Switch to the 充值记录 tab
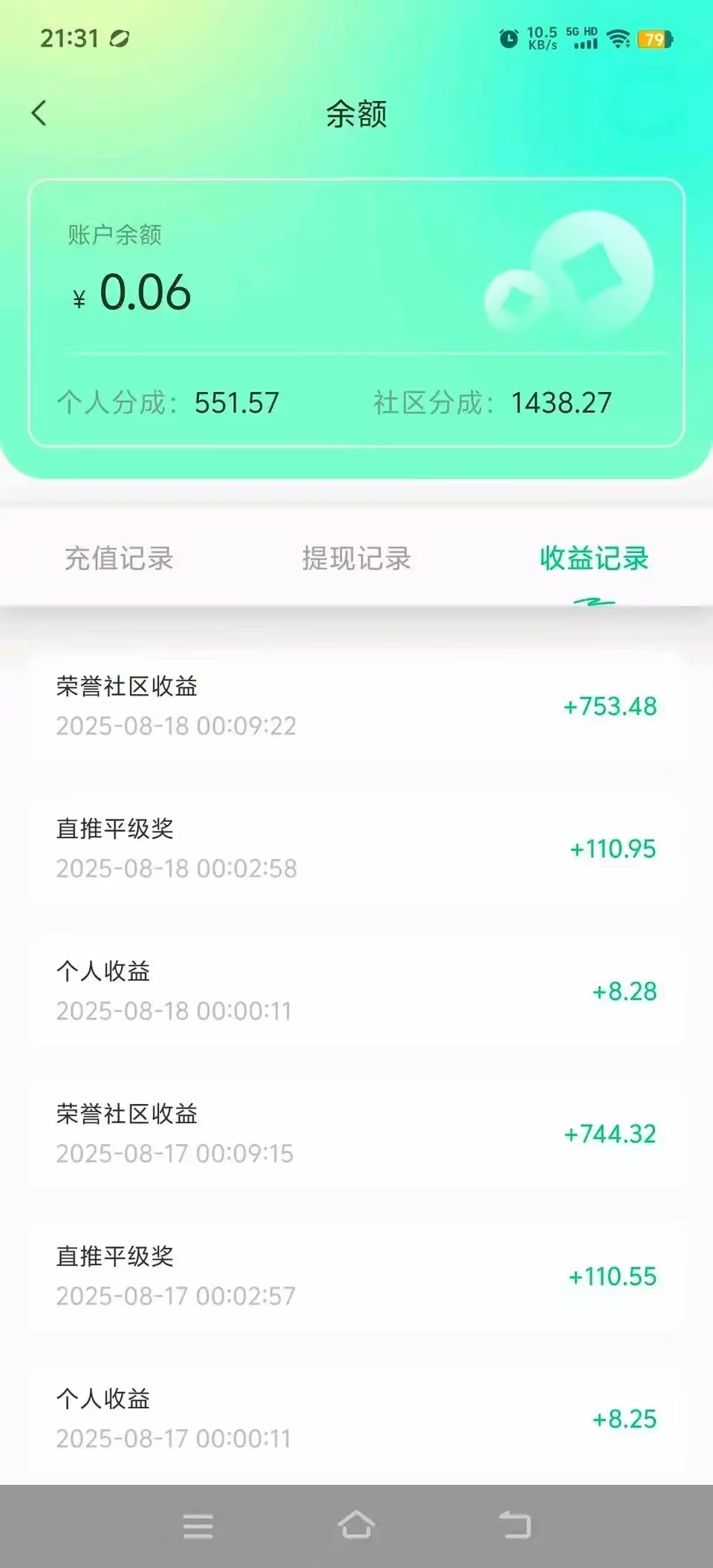This screenshot has width=713, height=1568. pyautogui.click(x=119, y=558)
